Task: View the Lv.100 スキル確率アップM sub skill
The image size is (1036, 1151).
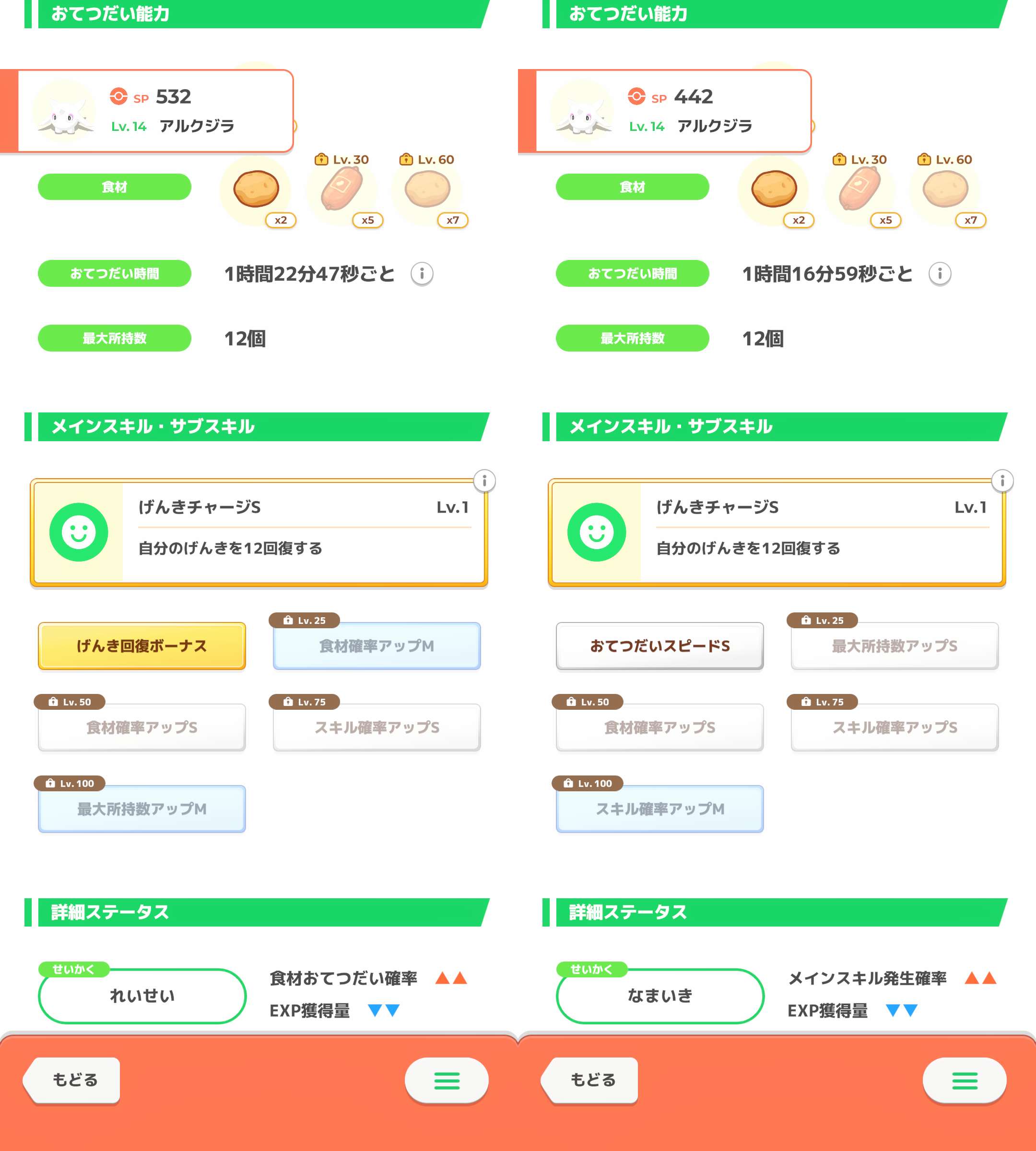Action: pyautogui.click(x=660, y=808)
